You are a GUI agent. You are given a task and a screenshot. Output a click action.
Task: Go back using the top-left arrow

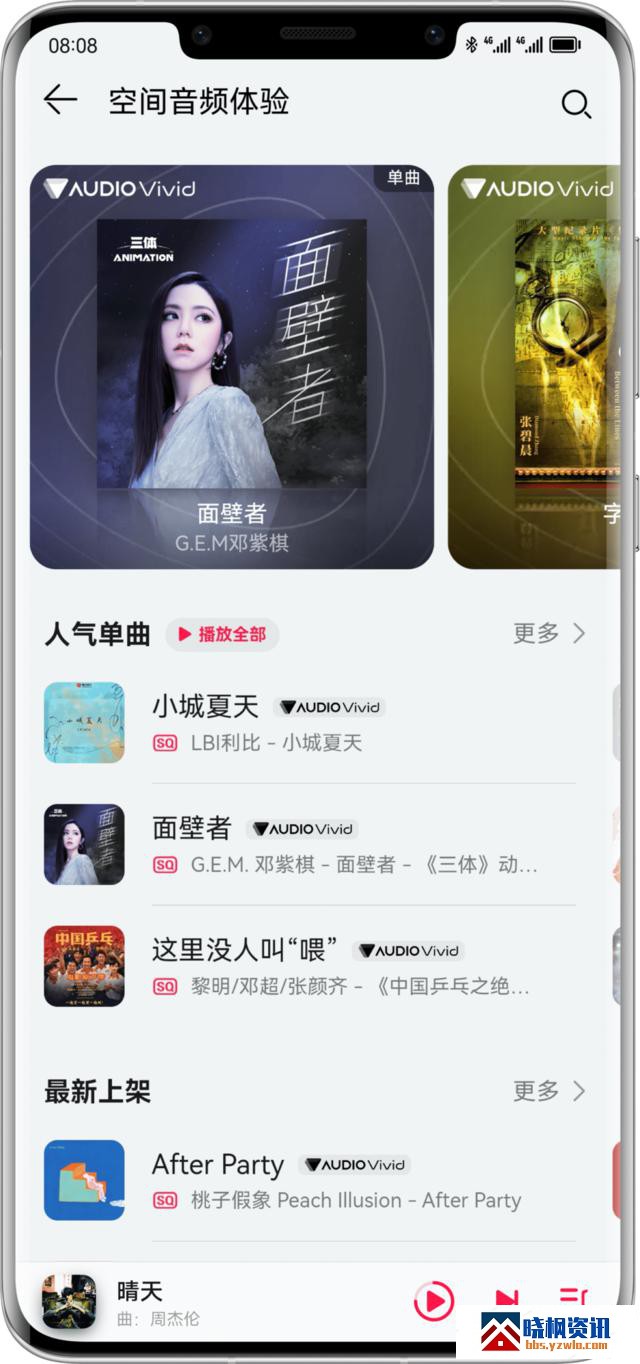[x=61, y=100]
